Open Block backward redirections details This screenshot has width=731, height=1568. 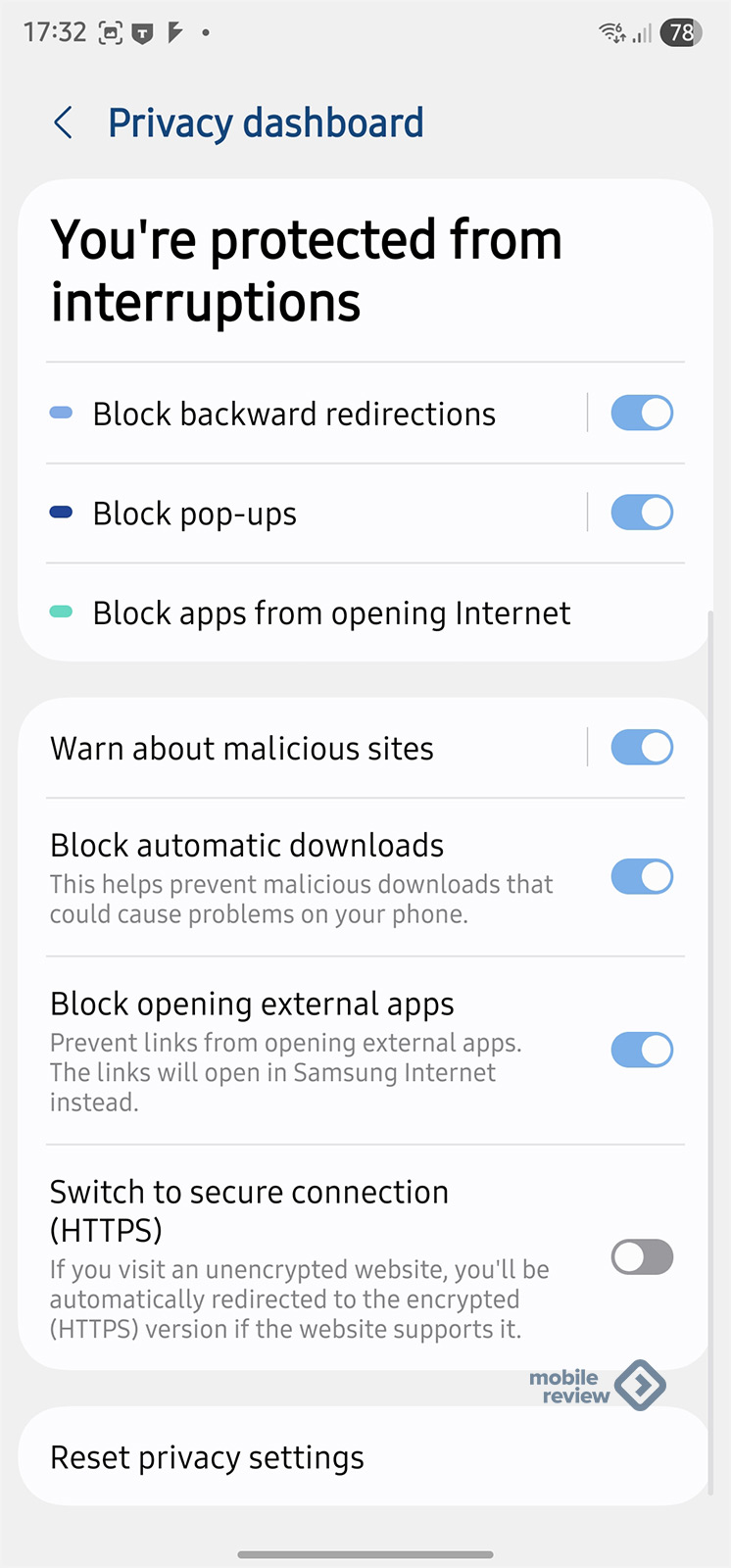(294, 415)
